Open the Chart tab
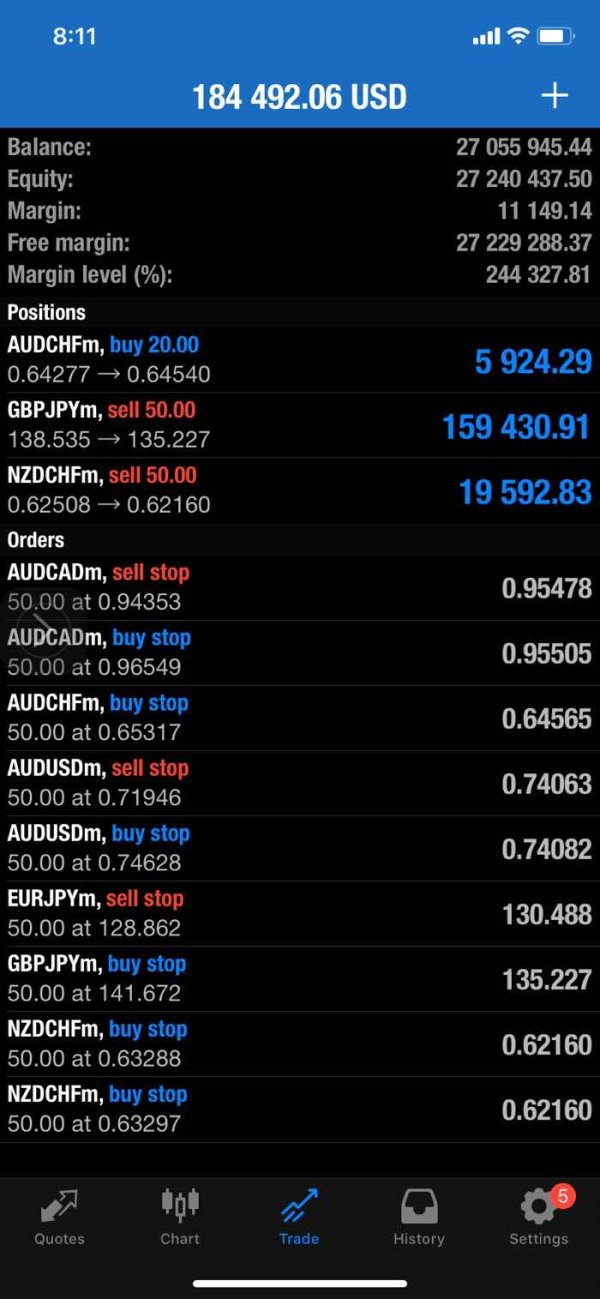This screenshot has height=1299, width=600. [180, 1217]
